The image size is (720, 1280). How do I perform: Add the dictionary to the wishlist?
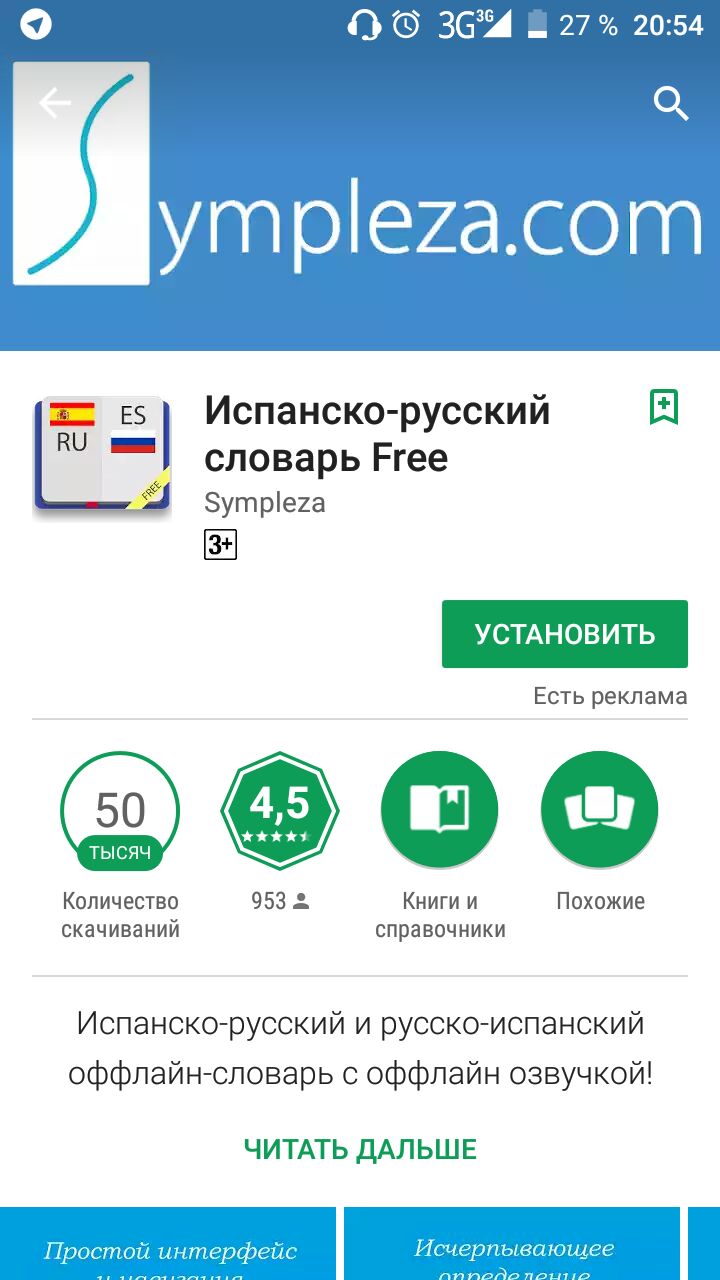pos(664,407)
